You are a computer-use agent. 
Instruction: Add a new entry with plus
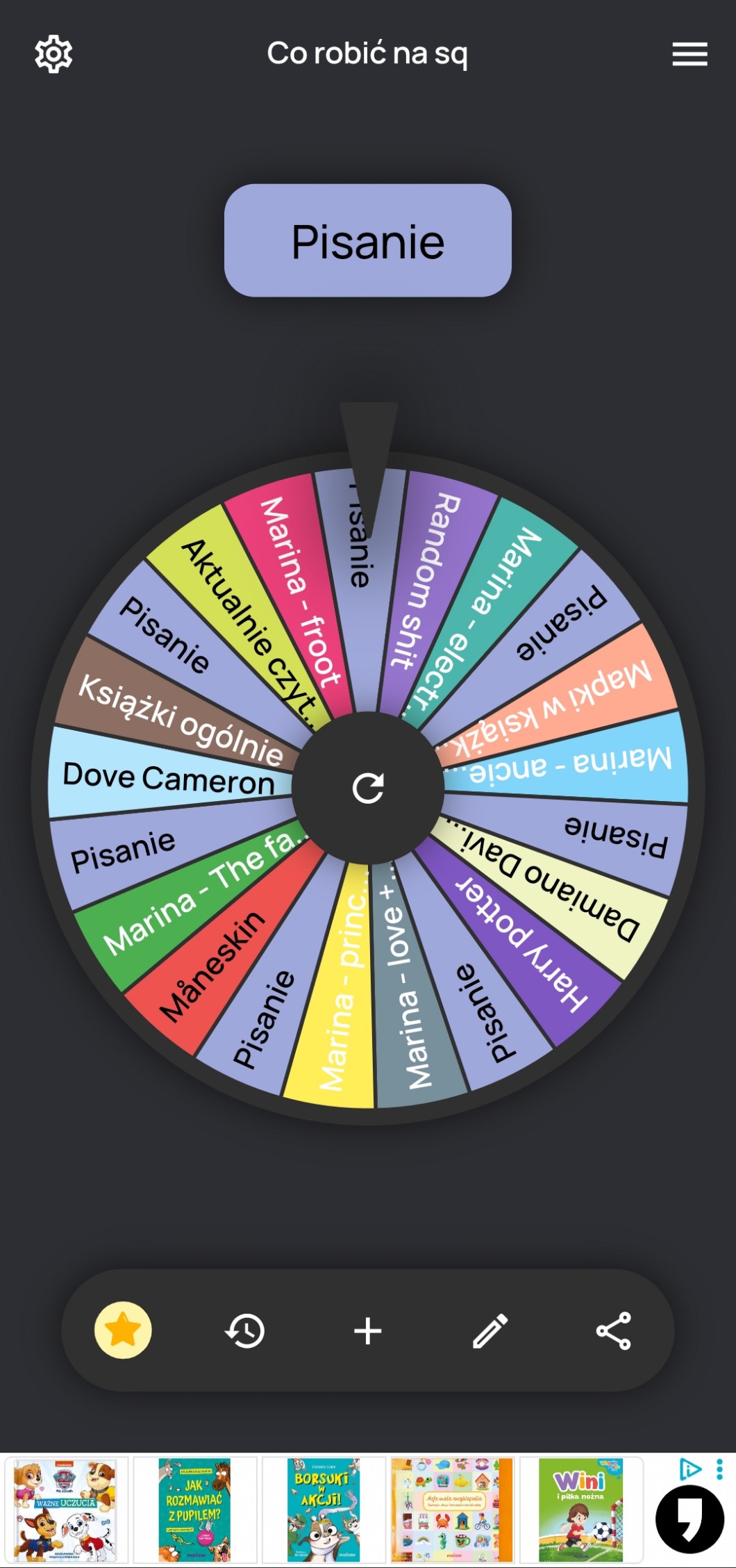pyautogui.click(x=367, y=1331)
